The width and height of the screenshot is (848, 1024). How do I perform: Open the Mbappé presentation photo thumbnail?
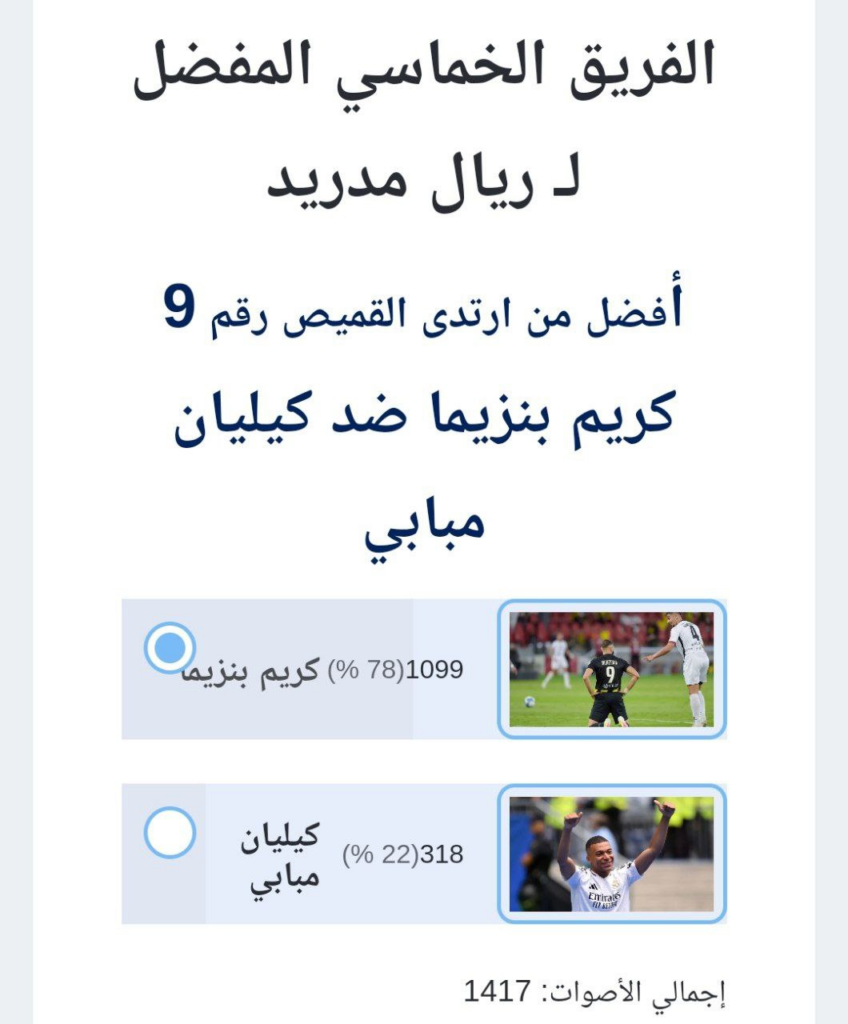611,854
